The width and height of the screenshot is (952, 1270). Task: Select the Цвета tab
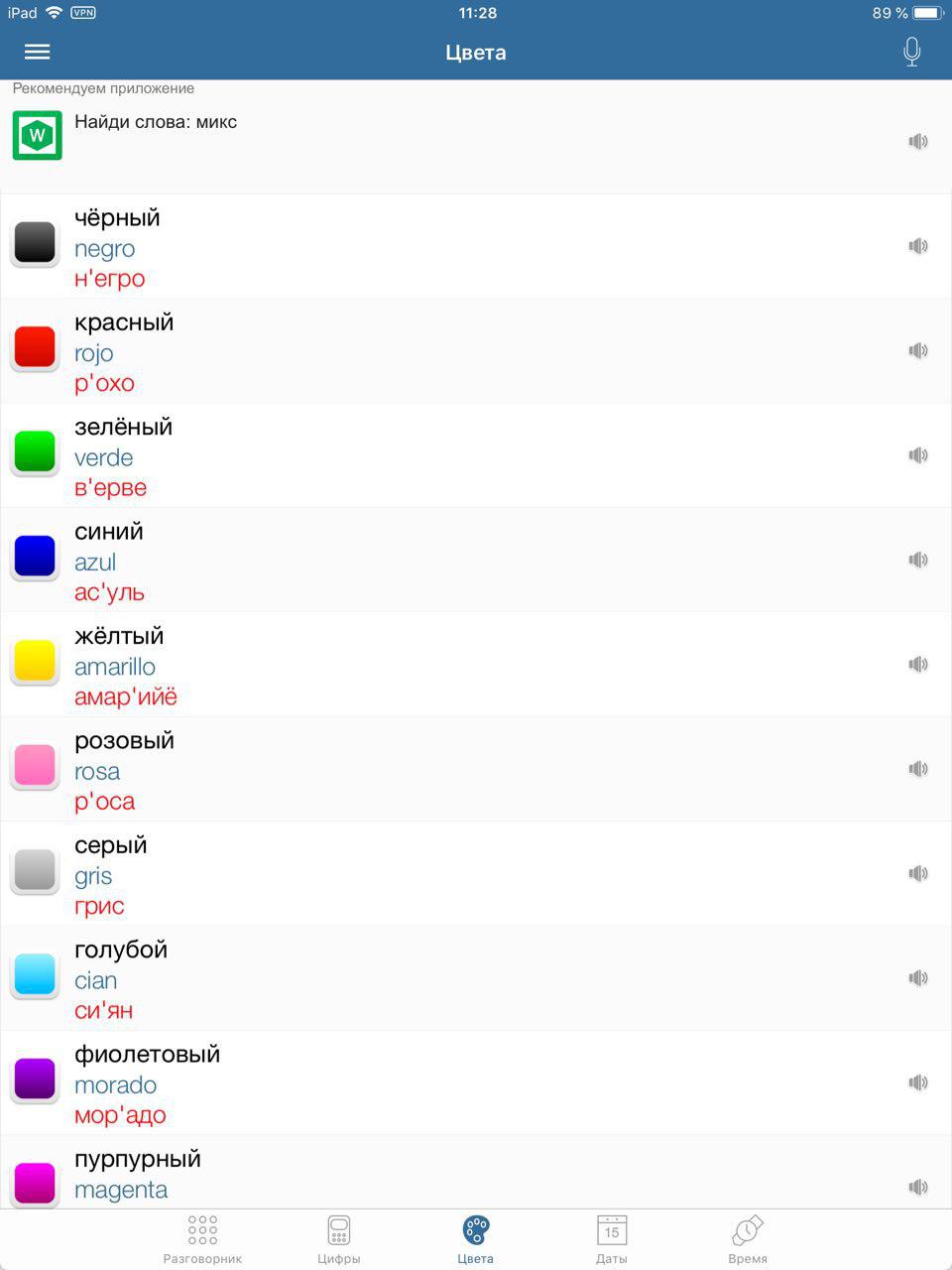point(476,1239)
